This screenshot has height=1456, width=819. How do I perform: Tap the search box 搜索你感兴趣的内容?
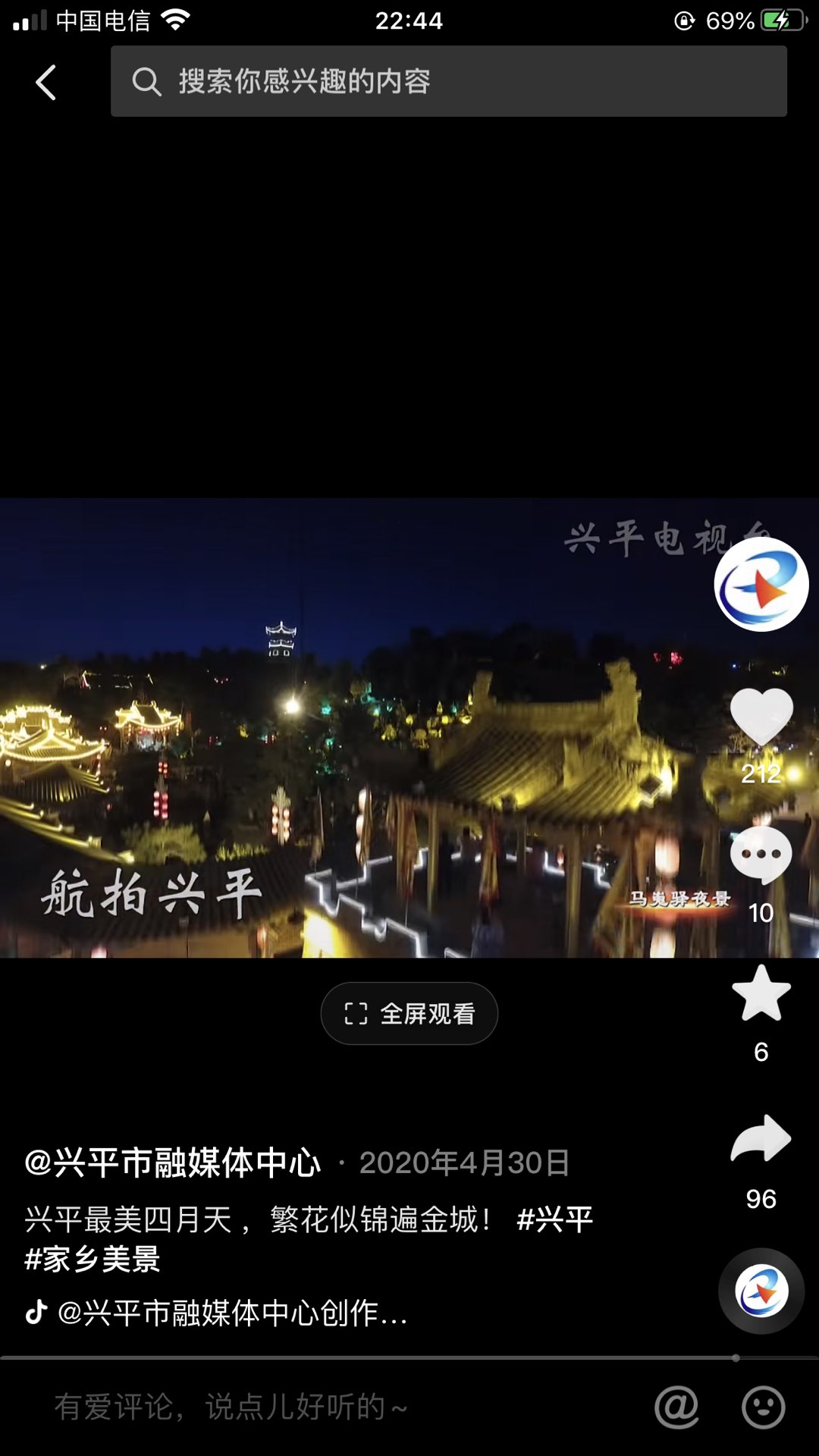(447, 81)
